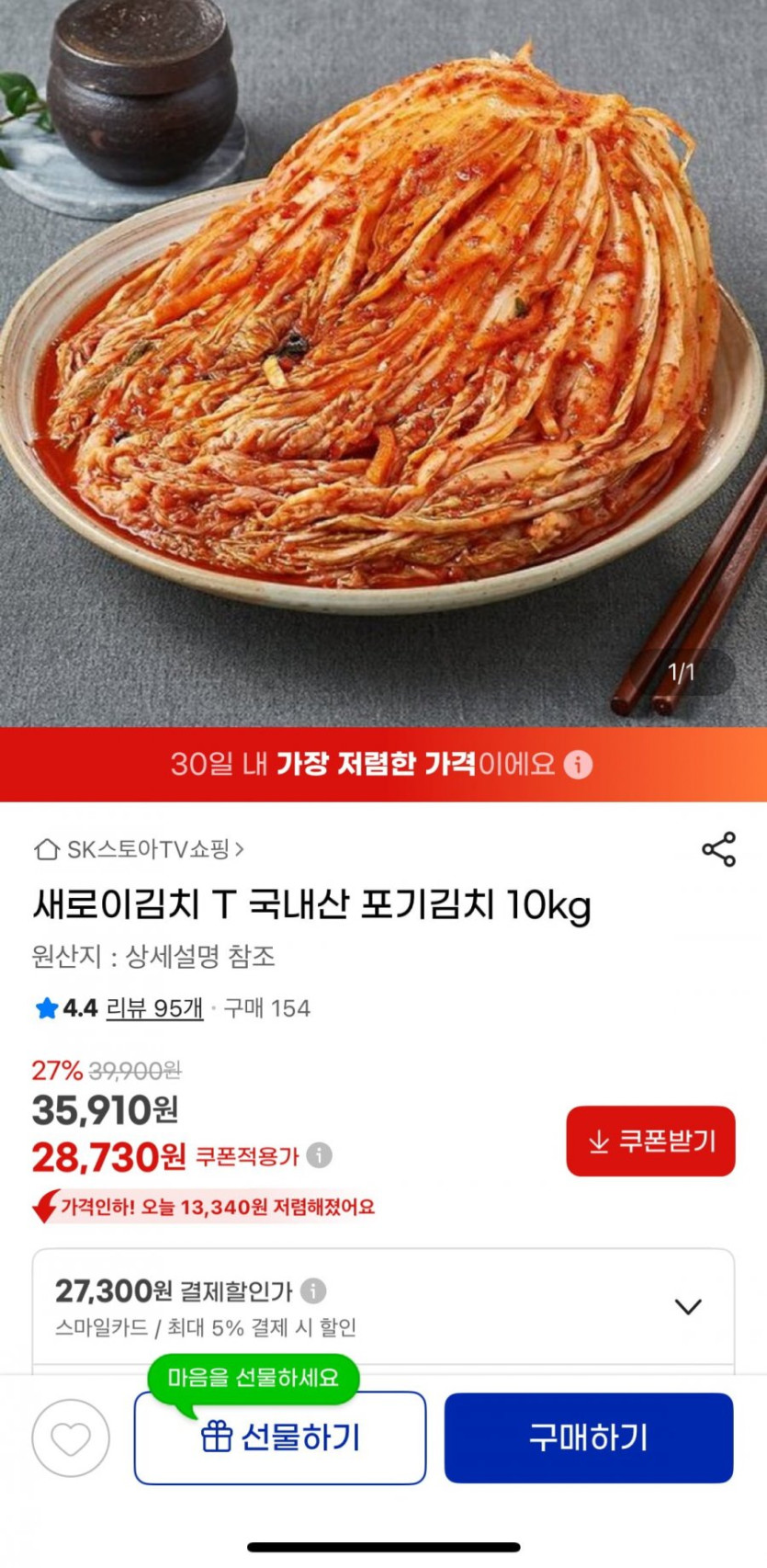Activate the 마음을 선물하세요 bubble
This screenshot has width=767, height=1568.
click(254, 1374)
